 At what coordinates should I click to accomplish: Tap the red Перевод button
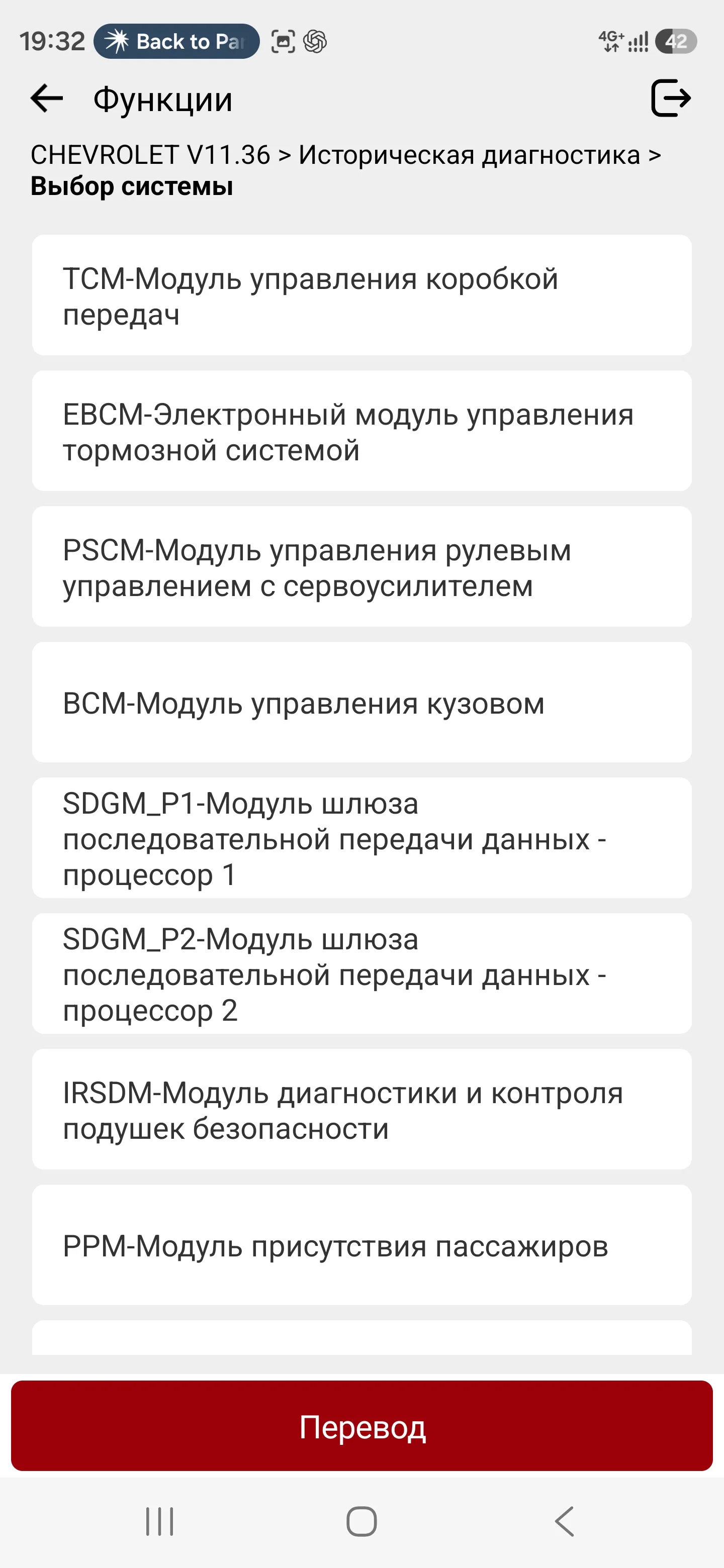click(x=361, y=1426)
